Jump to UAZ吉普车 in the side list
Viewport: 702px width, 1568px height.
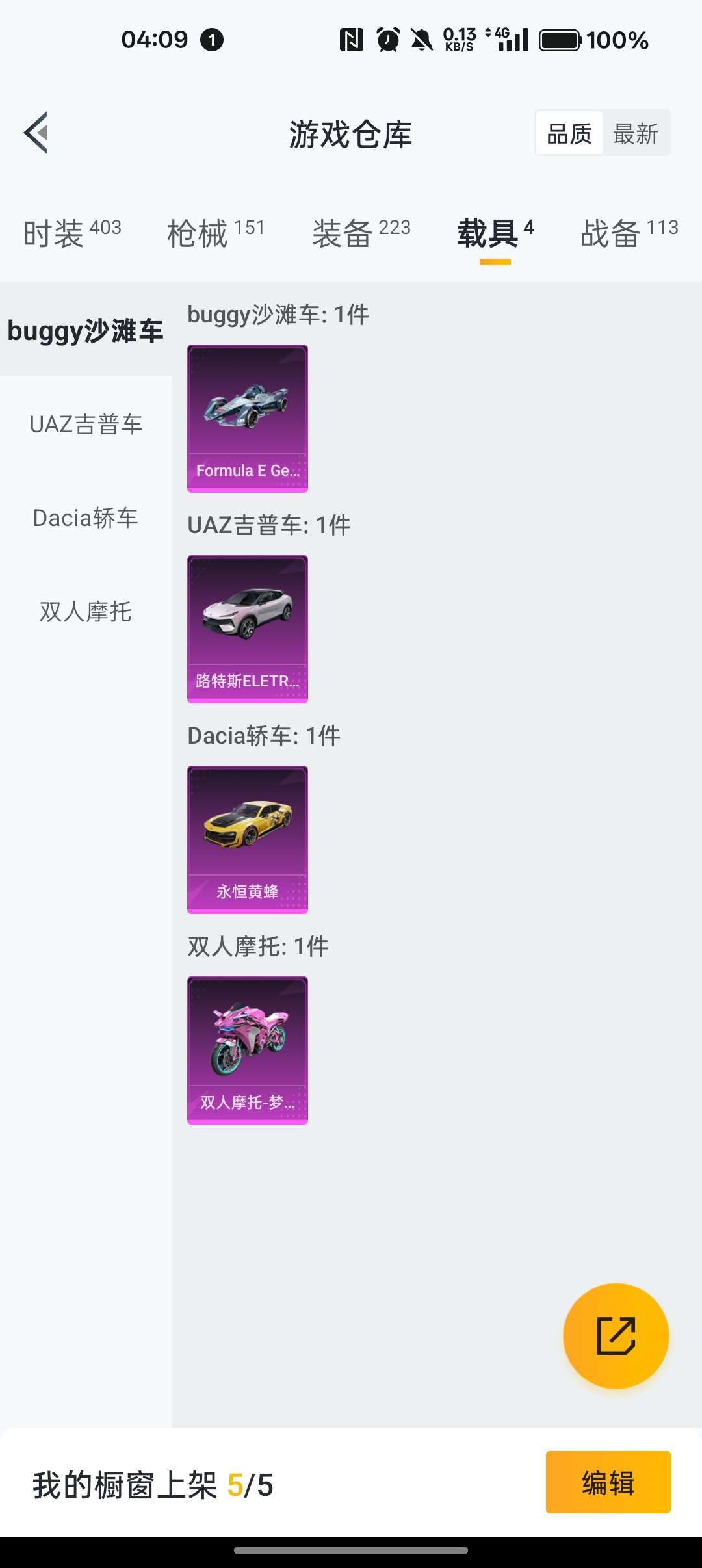(86, 424)
